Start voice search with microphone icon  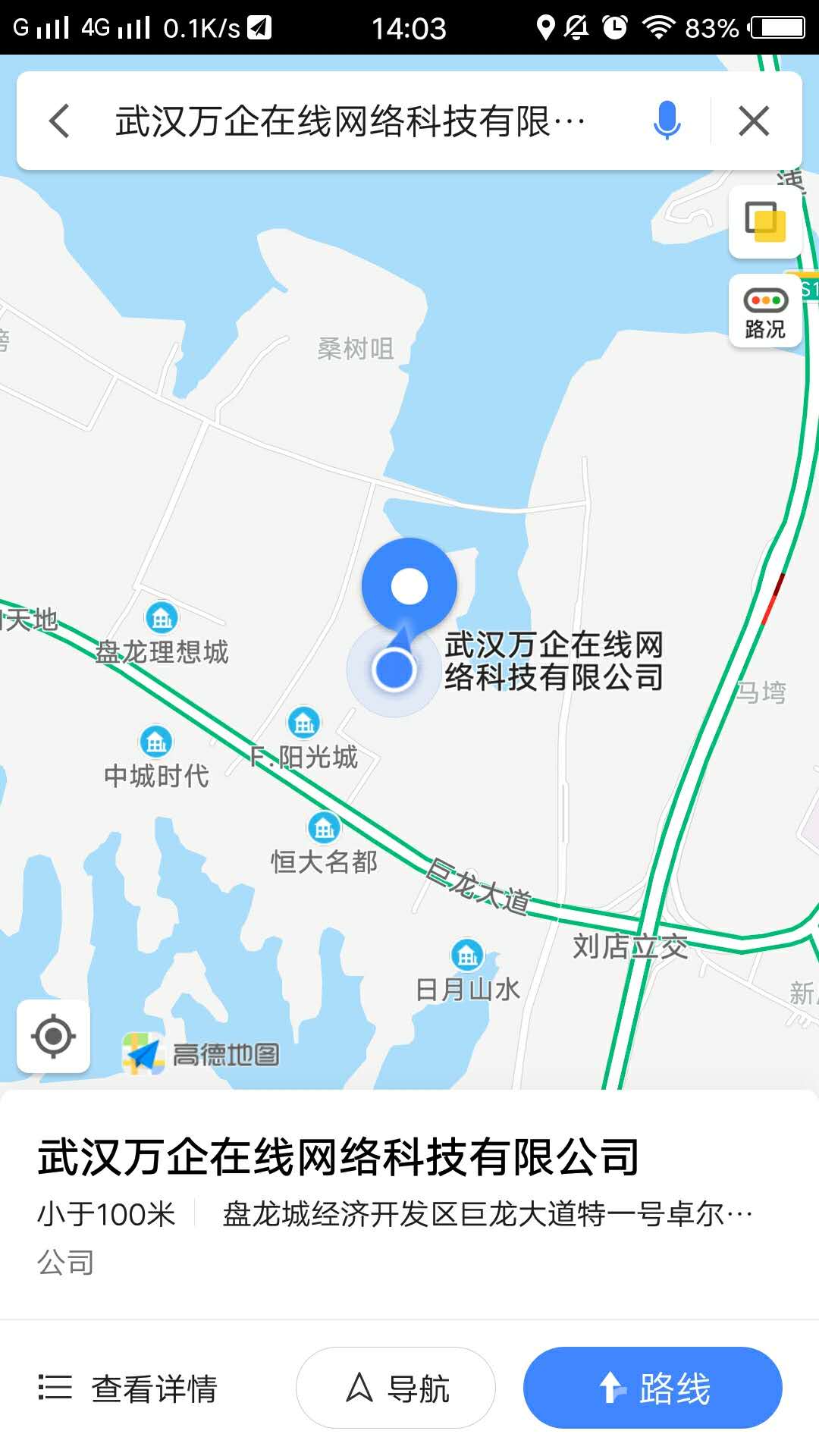click(x=667, y=121)
